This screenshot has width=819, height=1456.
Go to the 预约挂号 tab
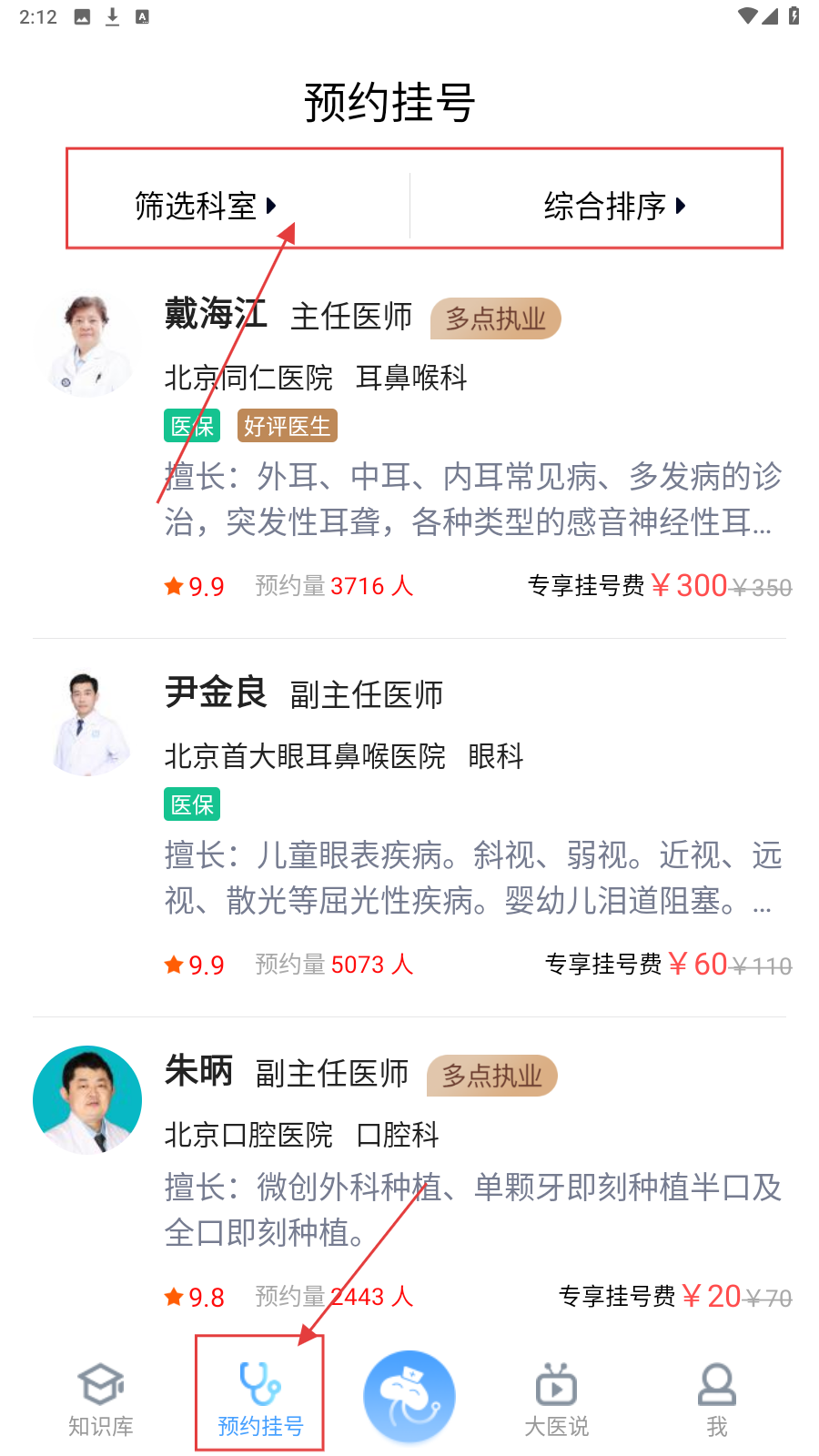click(x=260, y=1399)
